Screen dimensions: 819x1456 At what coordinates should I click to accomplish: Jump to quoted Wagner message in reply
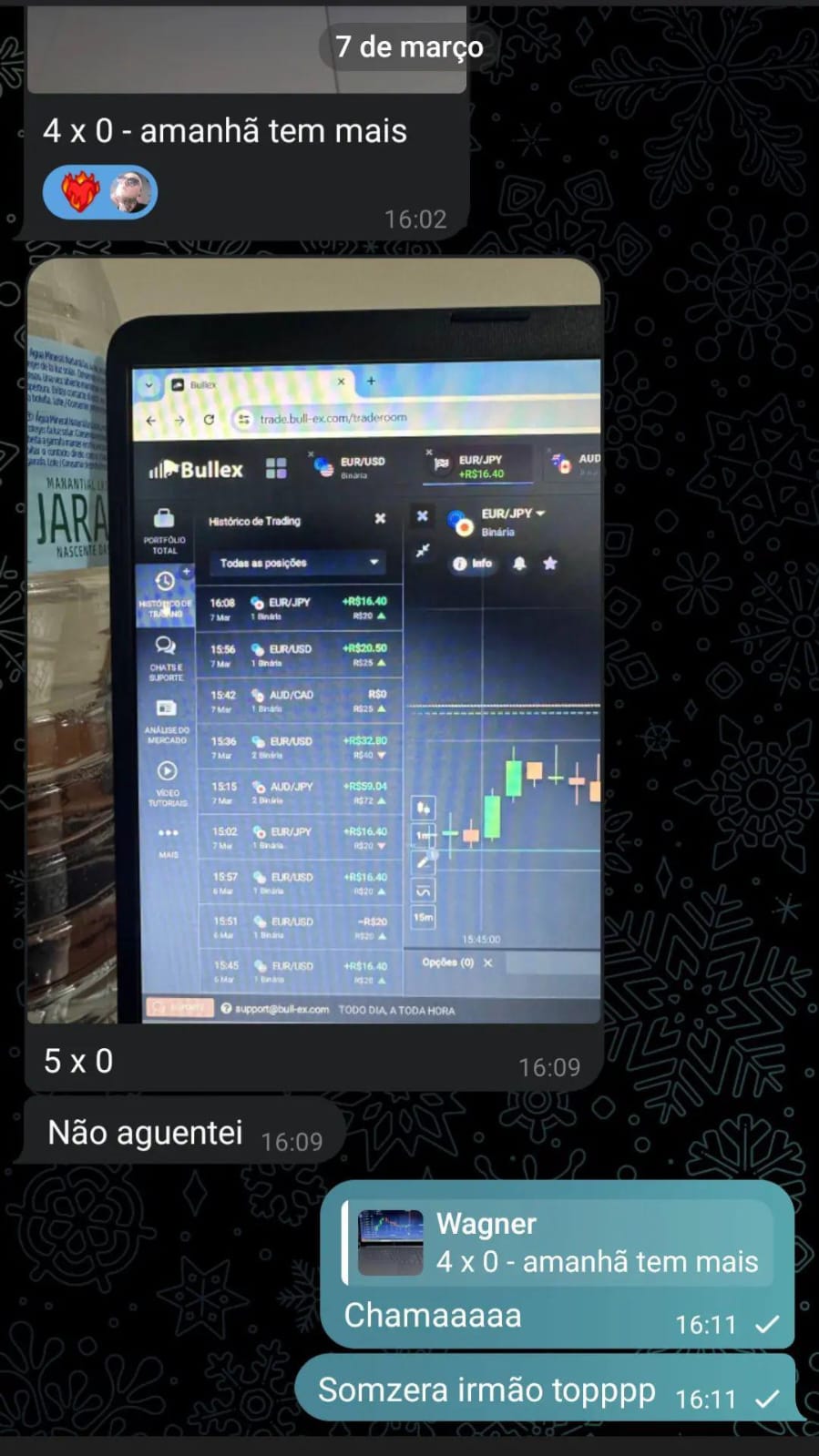pos(558,1243)
